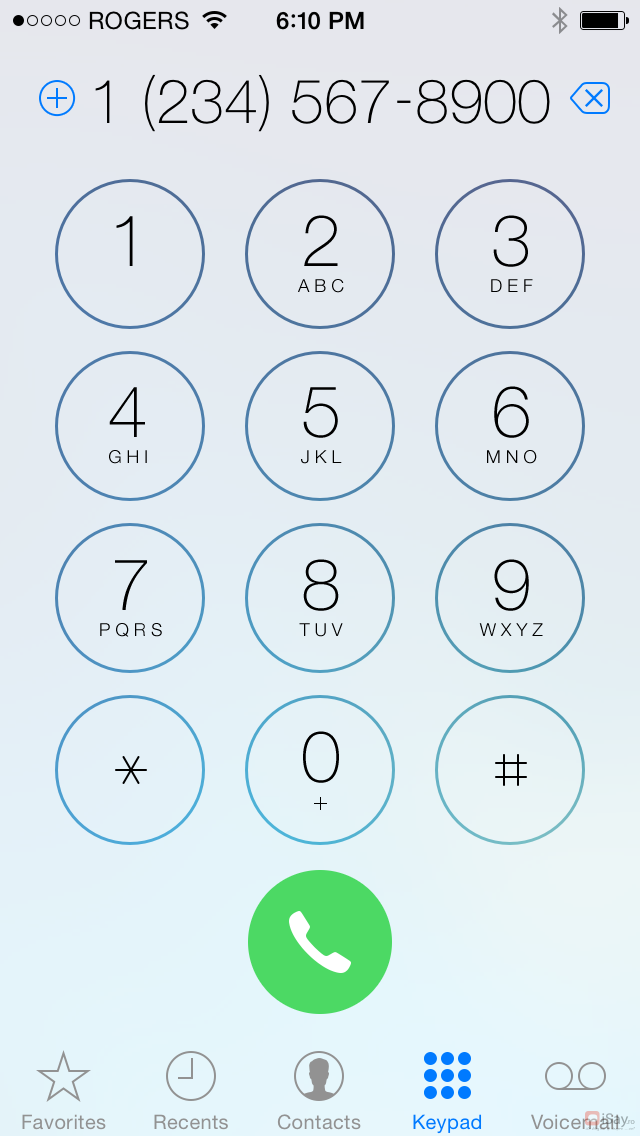Open the Recents tab
The width and height of the screenshot is (640, 1136).
click(190, 1090)
